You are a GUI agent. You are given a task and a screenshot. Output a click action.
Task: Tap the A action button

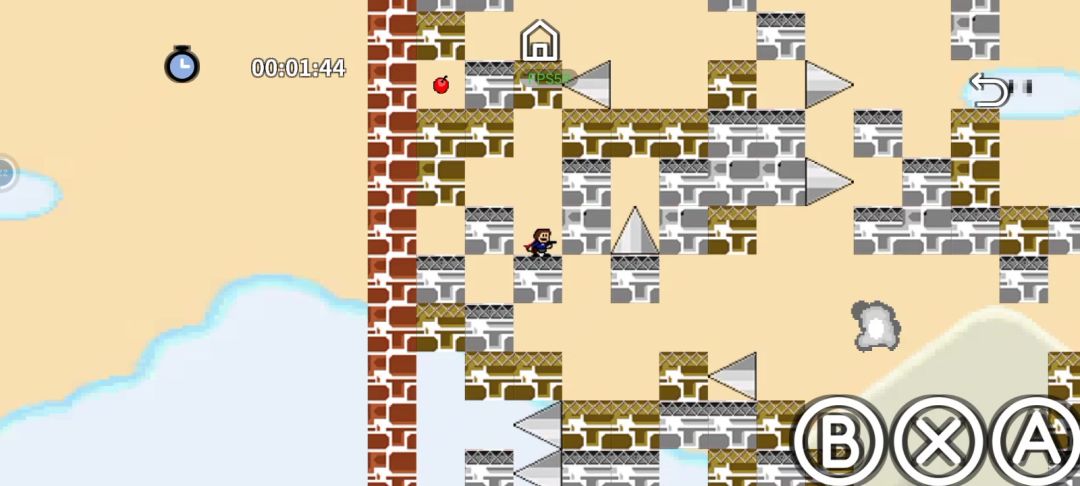[1036, 441]
